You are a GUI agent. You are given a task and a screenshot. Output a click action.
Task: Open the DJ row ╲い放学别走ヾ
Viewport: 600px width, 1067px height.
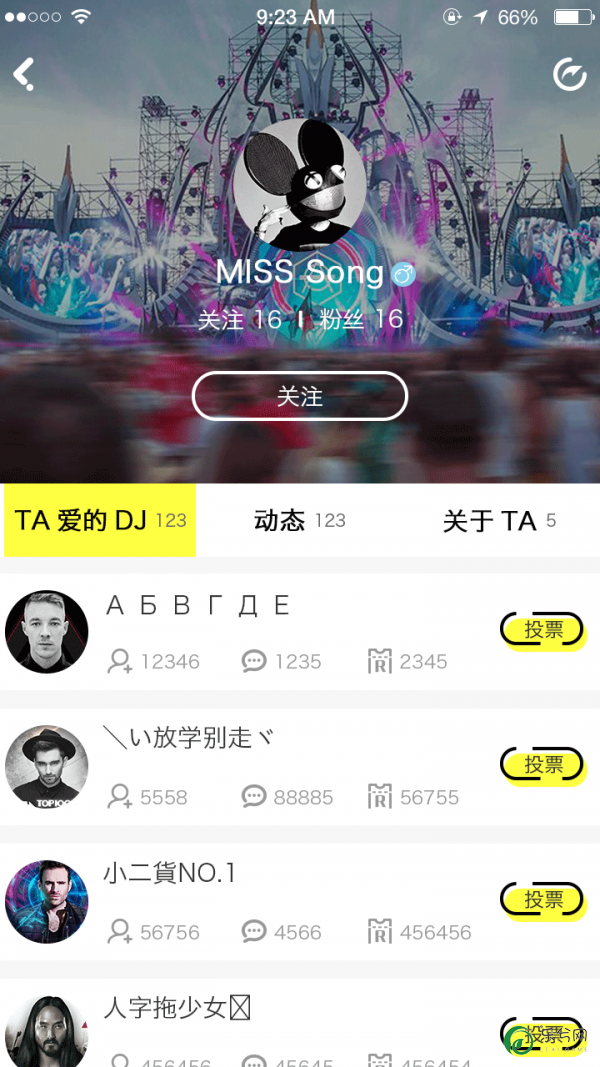click(280, 767)
